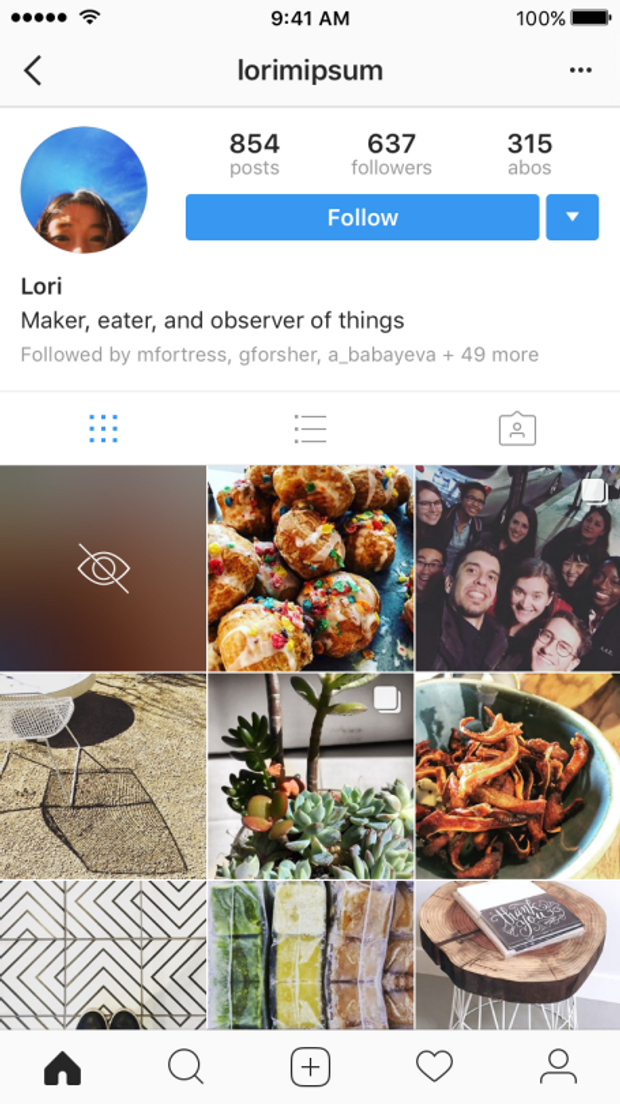View the 637 followers list
Screen dimensions: 620x1104
[x=391, y=154]
